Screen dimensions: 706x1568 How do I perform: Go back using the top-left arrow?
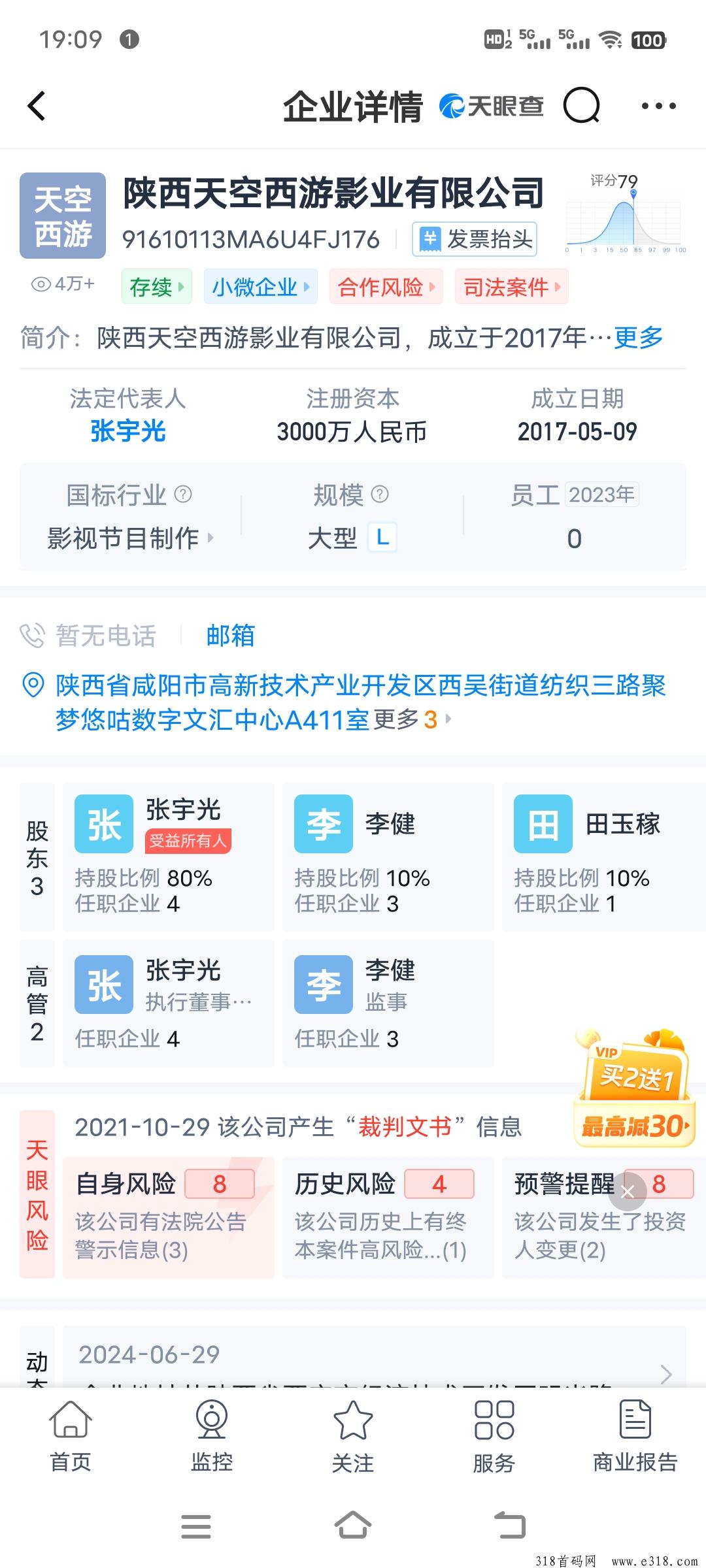click(37, 106)
